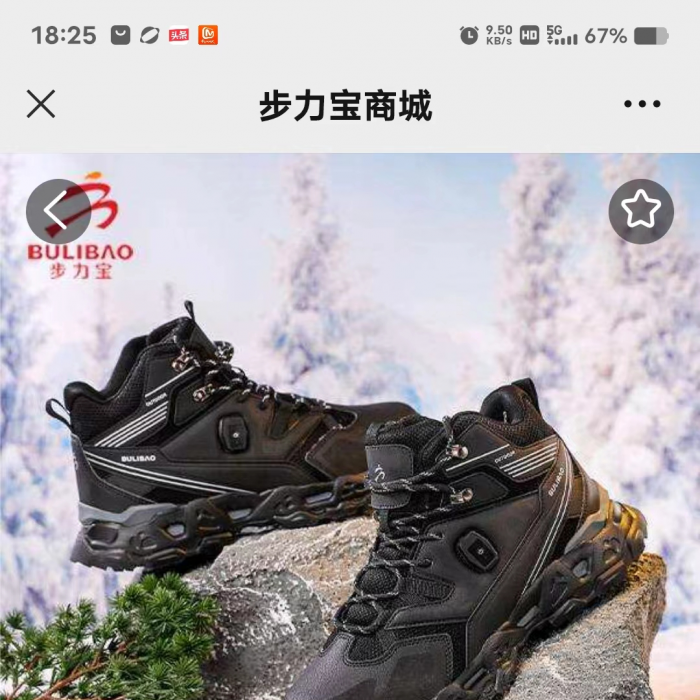Close the 步力宝商城 page
The image size is (700, 700).
(x=41, y=104)
